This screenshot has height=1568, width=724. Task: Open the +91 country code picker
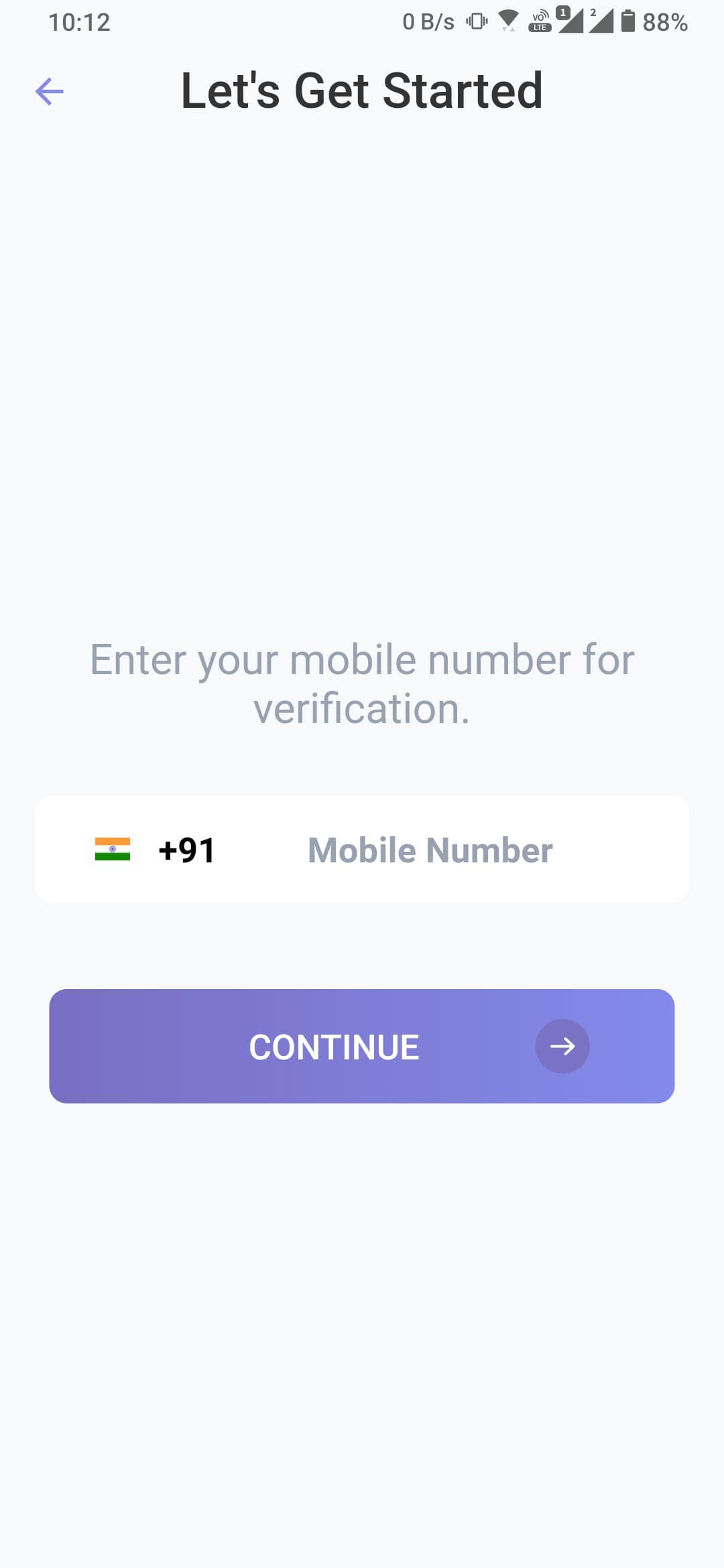pos(156,850)
